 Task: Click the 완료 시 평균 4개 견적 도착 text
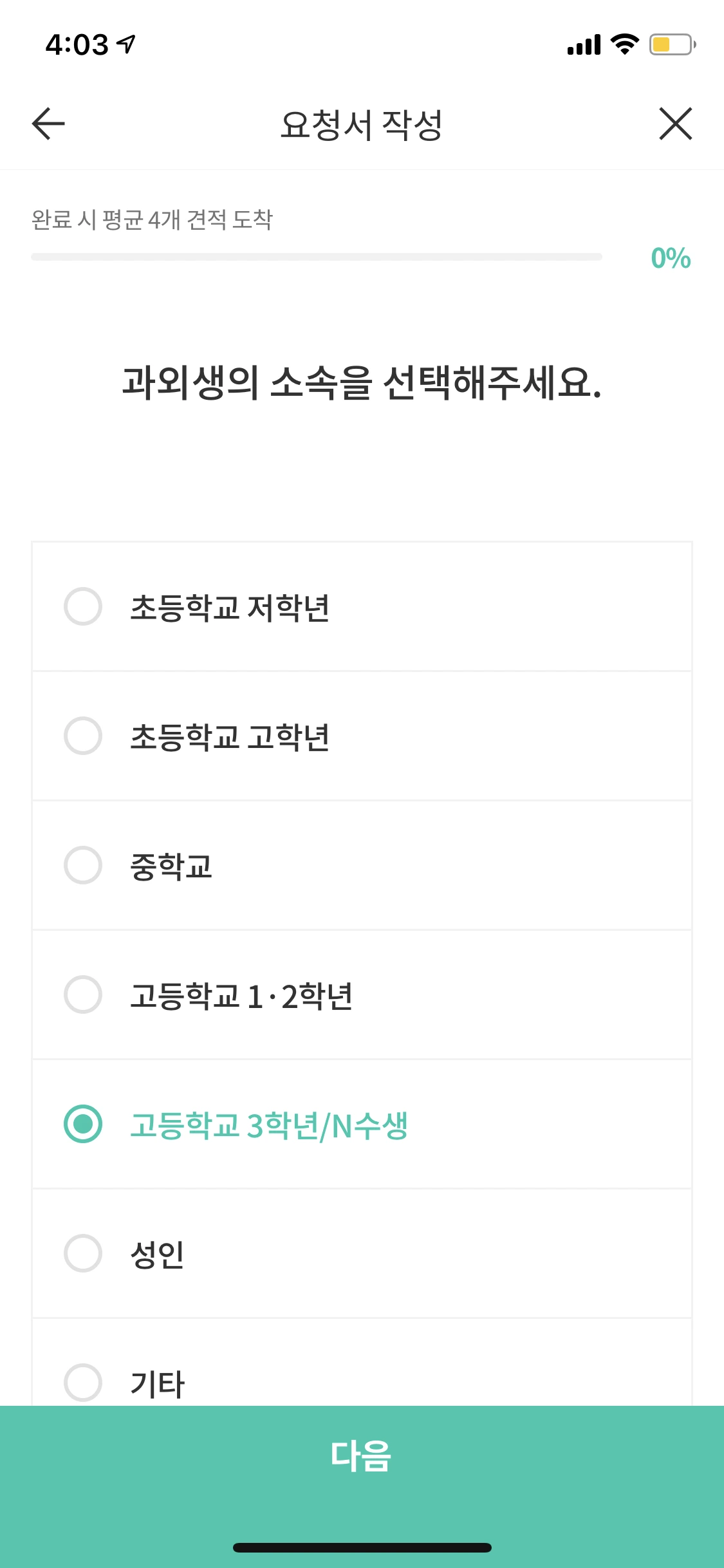point(153,219)
